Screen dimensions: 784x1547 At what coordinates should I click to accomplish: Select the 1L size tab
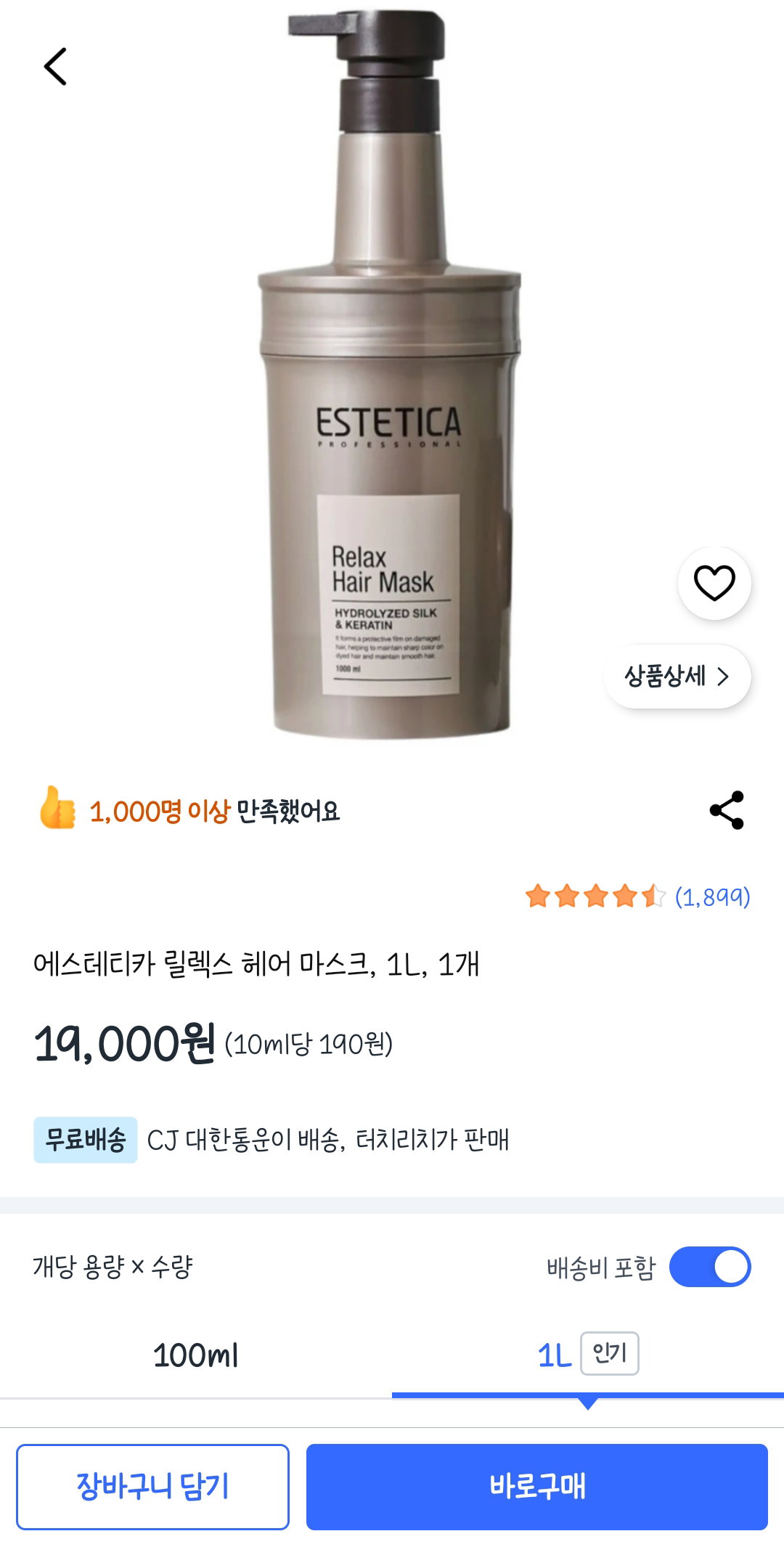click(x=588, y=1355)
